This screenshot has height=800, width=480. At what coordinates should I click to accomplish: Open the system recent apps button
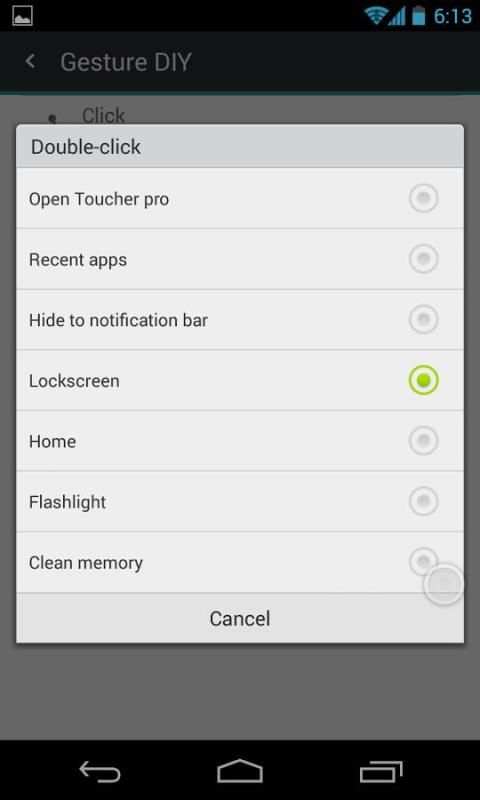click(381, 771)
